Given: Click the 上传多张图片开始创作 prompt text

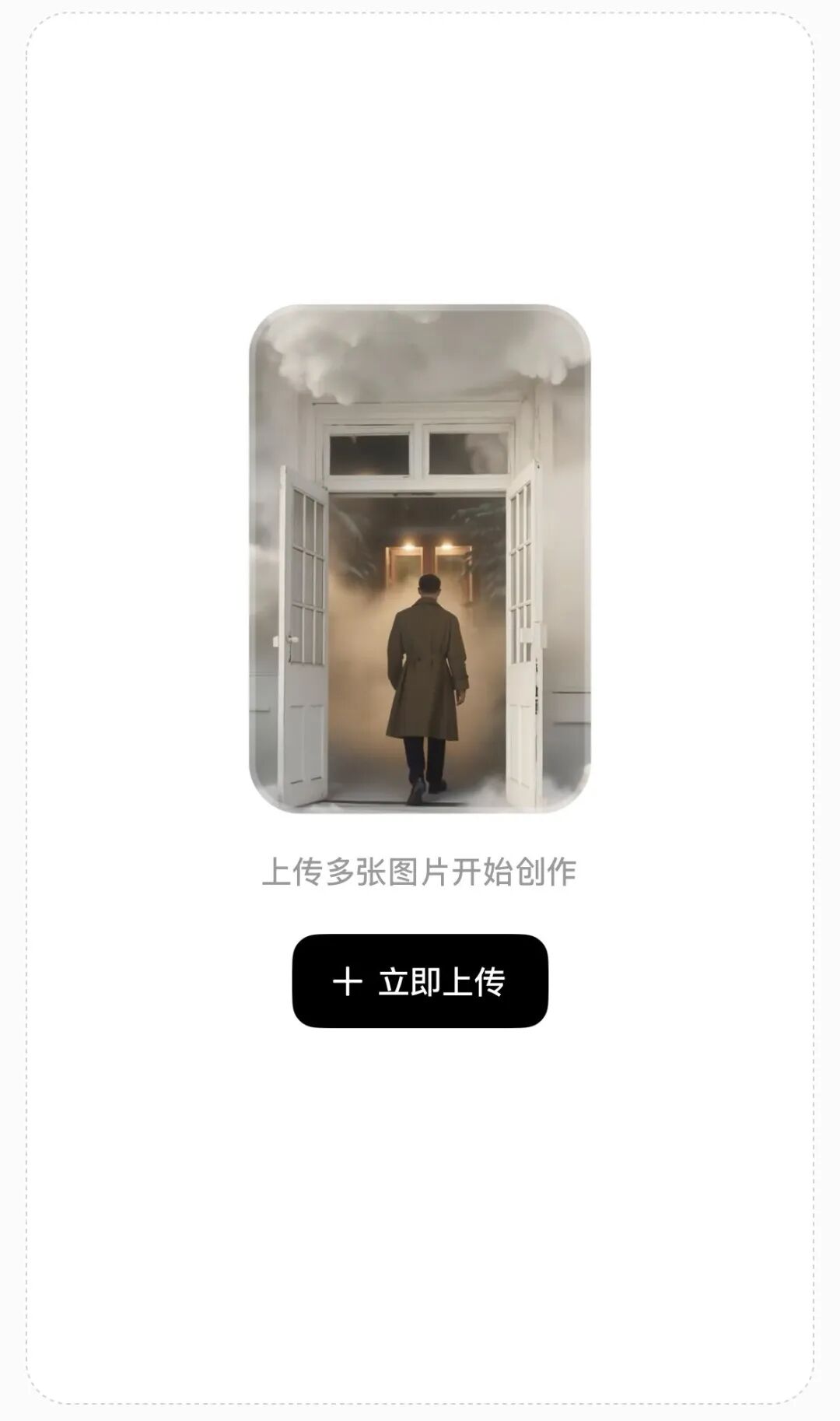Looking at the screenshot, I should (x=420, y=873).
